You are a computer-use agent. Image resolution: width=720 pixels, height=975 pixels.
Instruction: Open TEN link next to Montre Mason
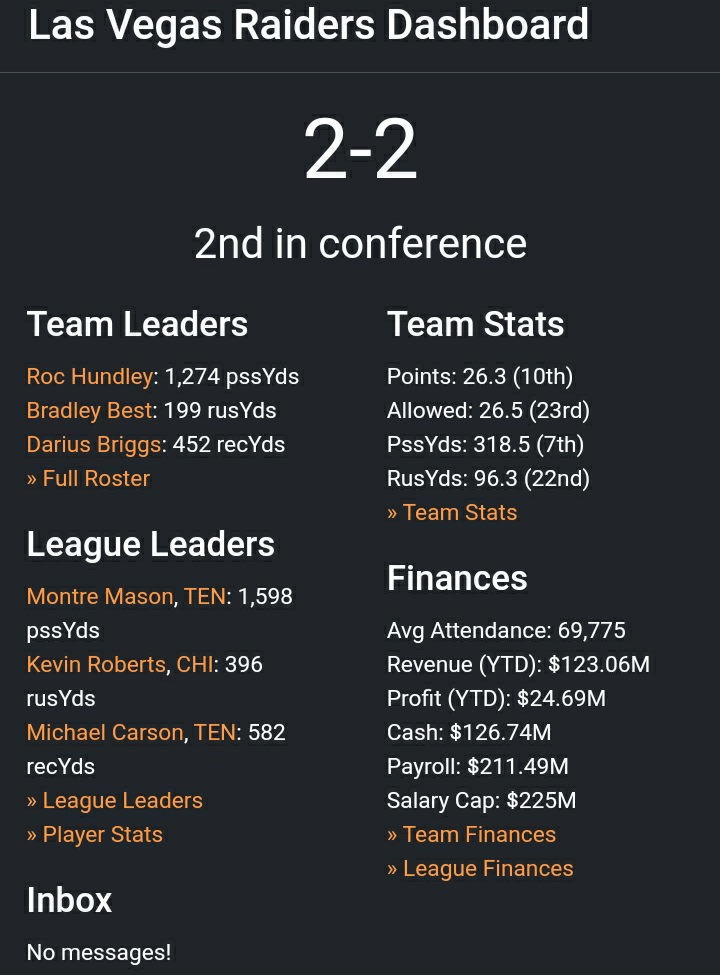pyautogui.click(x=205, y=597)
